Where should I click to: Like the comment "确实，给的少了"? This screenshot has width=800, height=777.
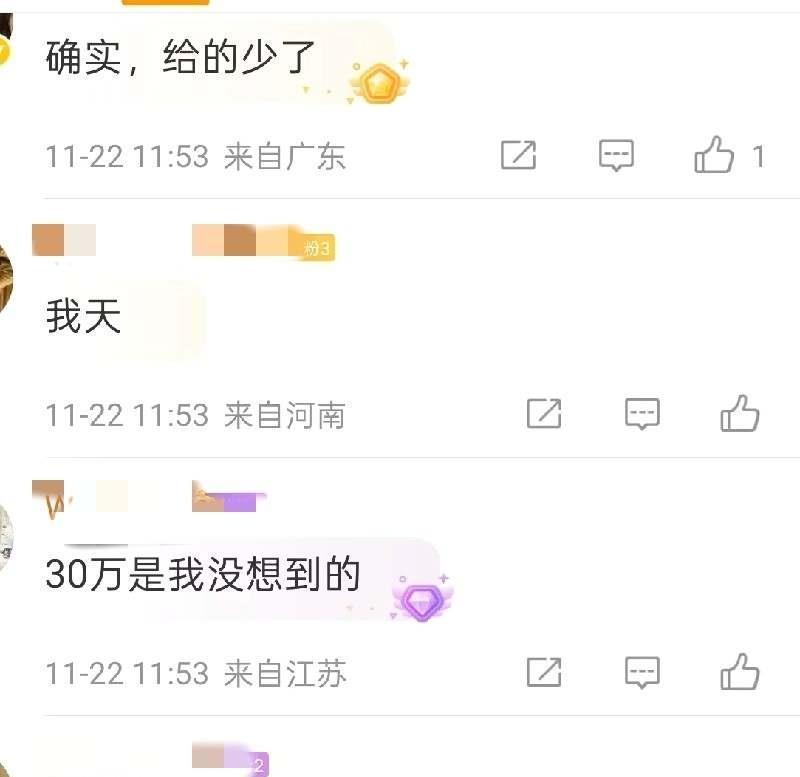714,156
